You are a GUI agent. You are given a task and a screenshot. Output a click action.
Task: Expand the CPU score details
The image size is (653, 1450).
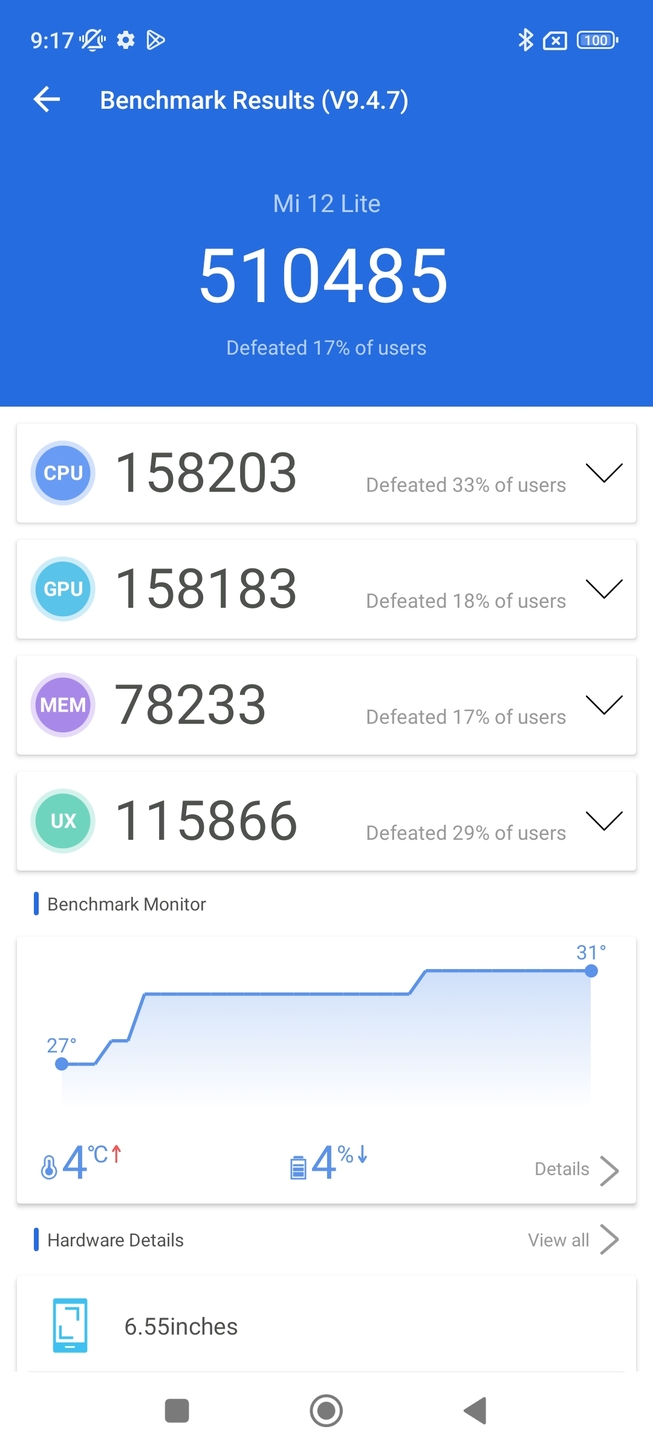[604, 473]
